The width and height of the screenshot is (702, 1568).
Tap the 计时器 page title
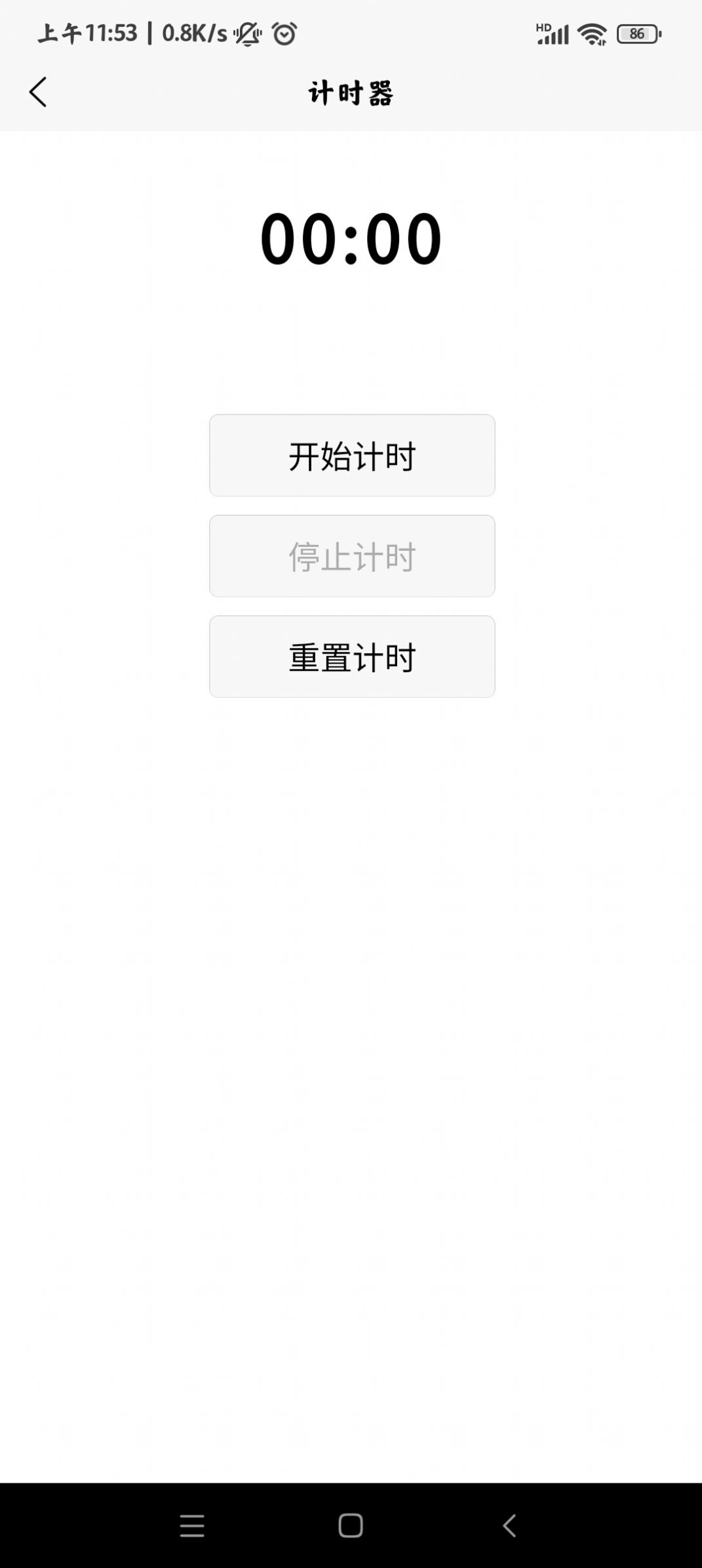(351, 92)
